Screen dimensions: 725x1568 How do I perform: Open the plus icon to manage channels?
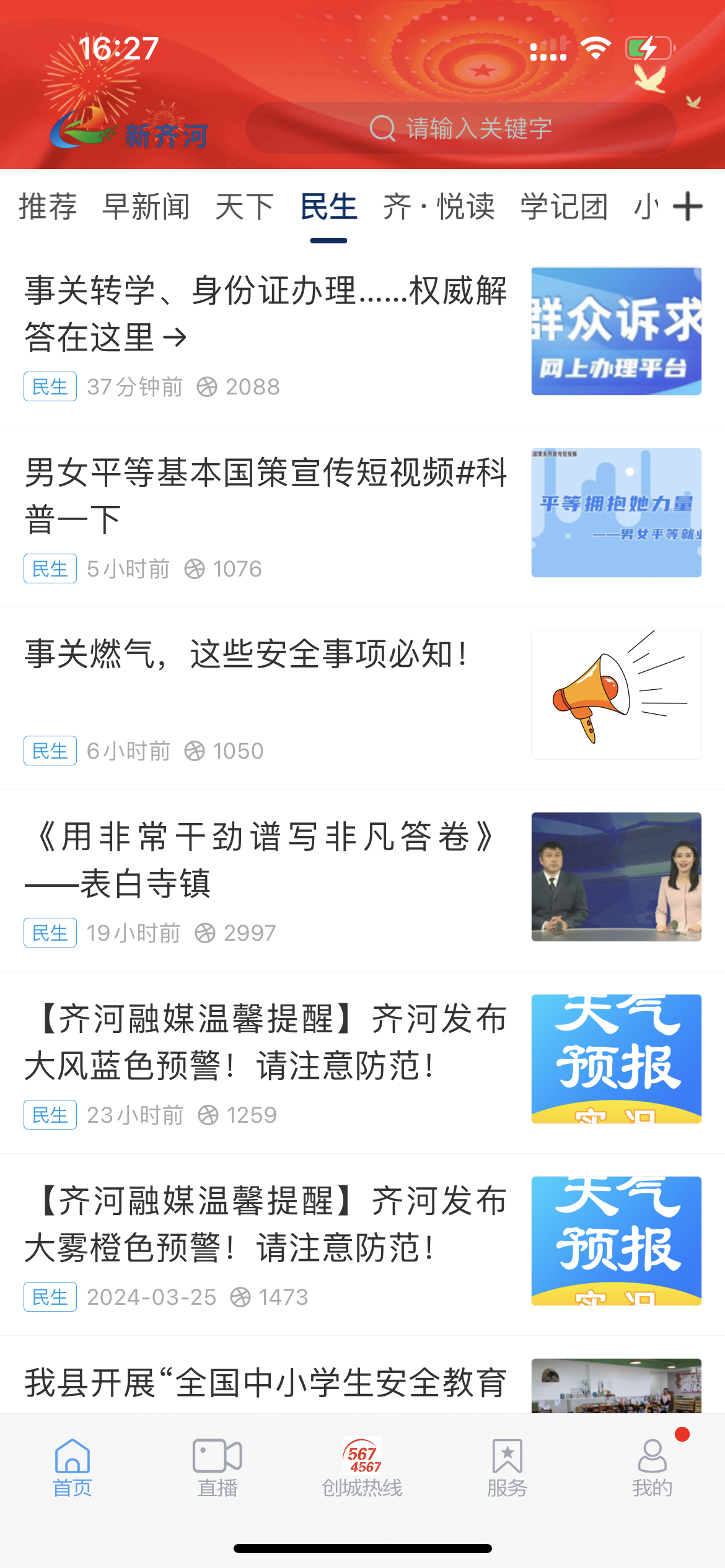click(687, 206)
